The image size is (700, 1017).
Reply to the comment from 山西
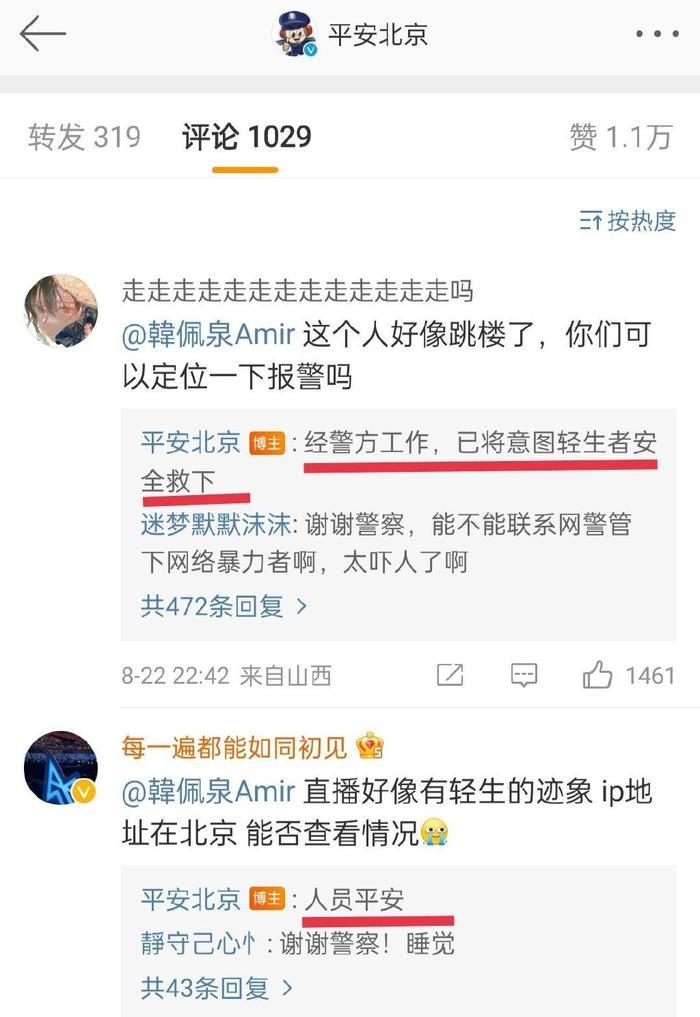[524, 675]
